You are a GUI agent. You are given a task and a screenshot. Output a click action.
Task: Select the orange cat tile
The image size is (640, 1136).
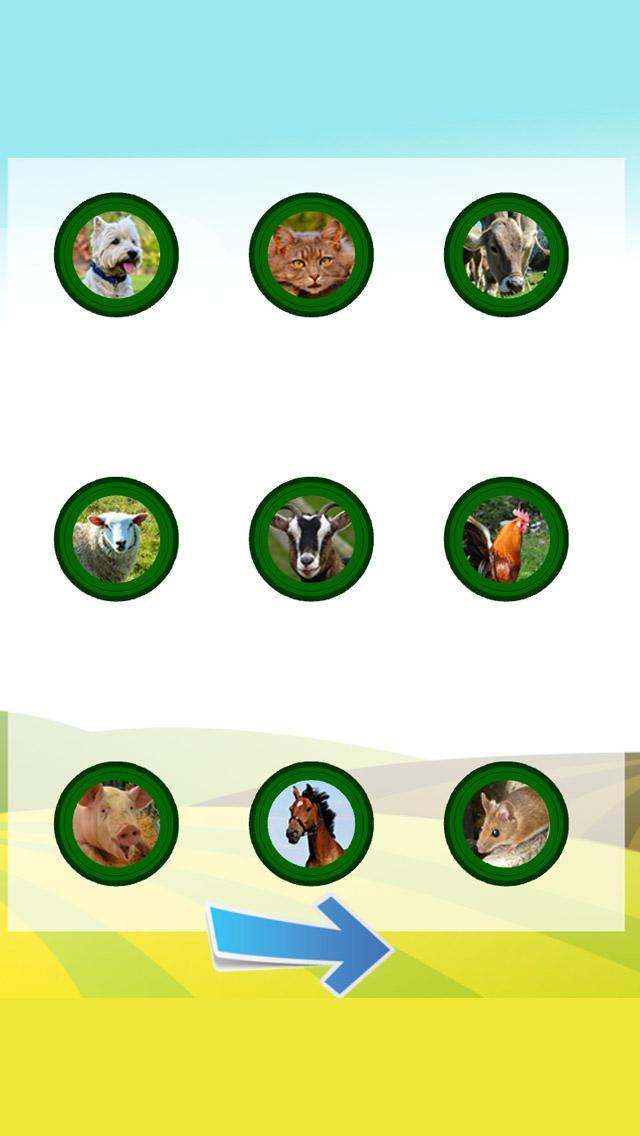click(311, 255)
